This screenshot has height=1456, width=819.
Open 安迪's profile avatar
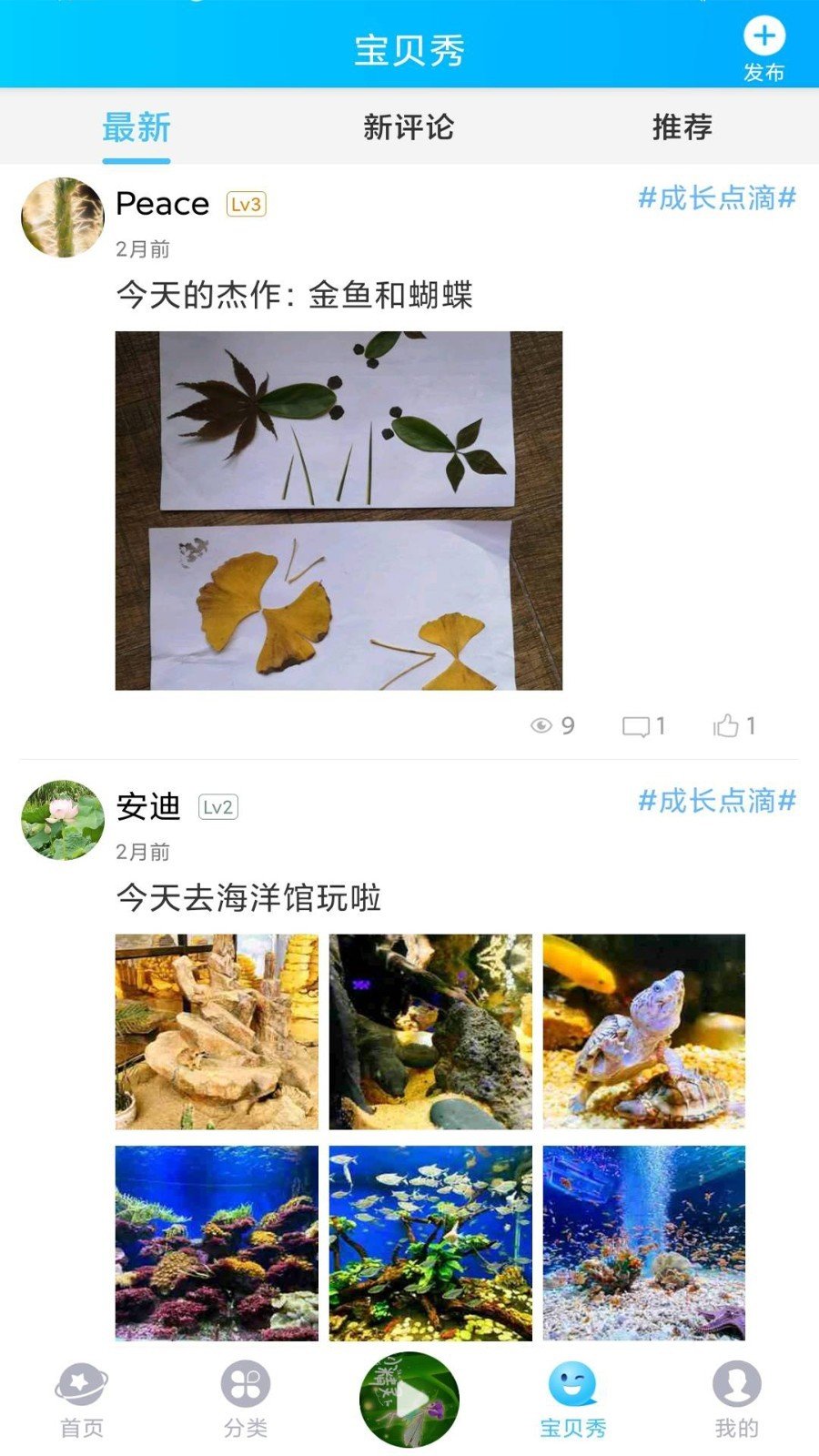[x=63, y=820]
